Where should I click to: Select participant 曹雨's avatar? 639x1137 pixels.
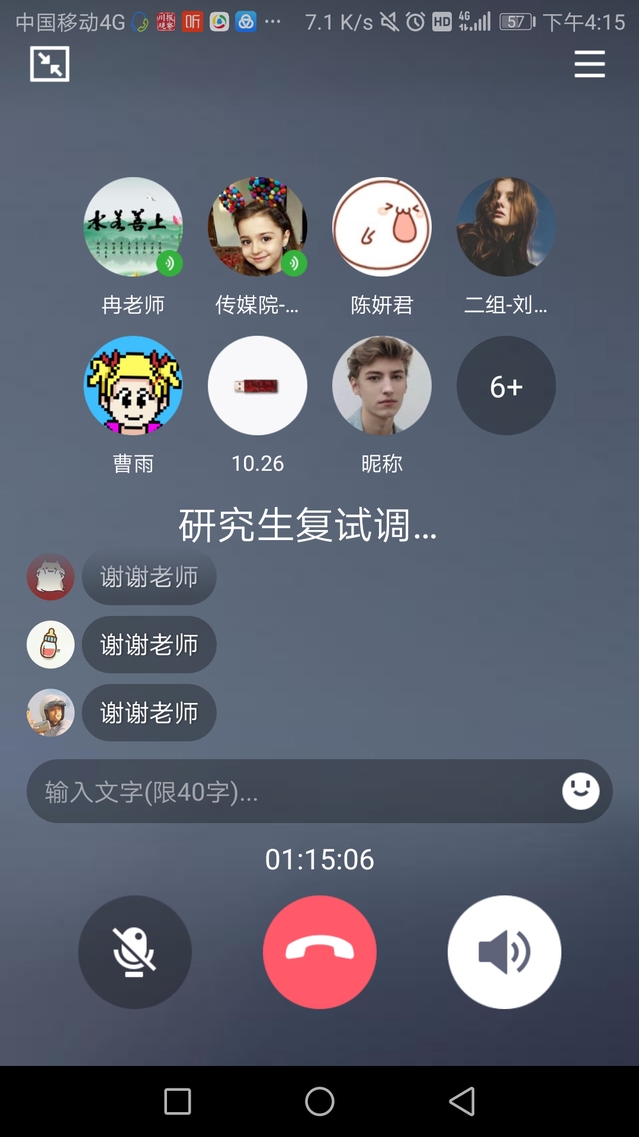click(x=133, y=386)
